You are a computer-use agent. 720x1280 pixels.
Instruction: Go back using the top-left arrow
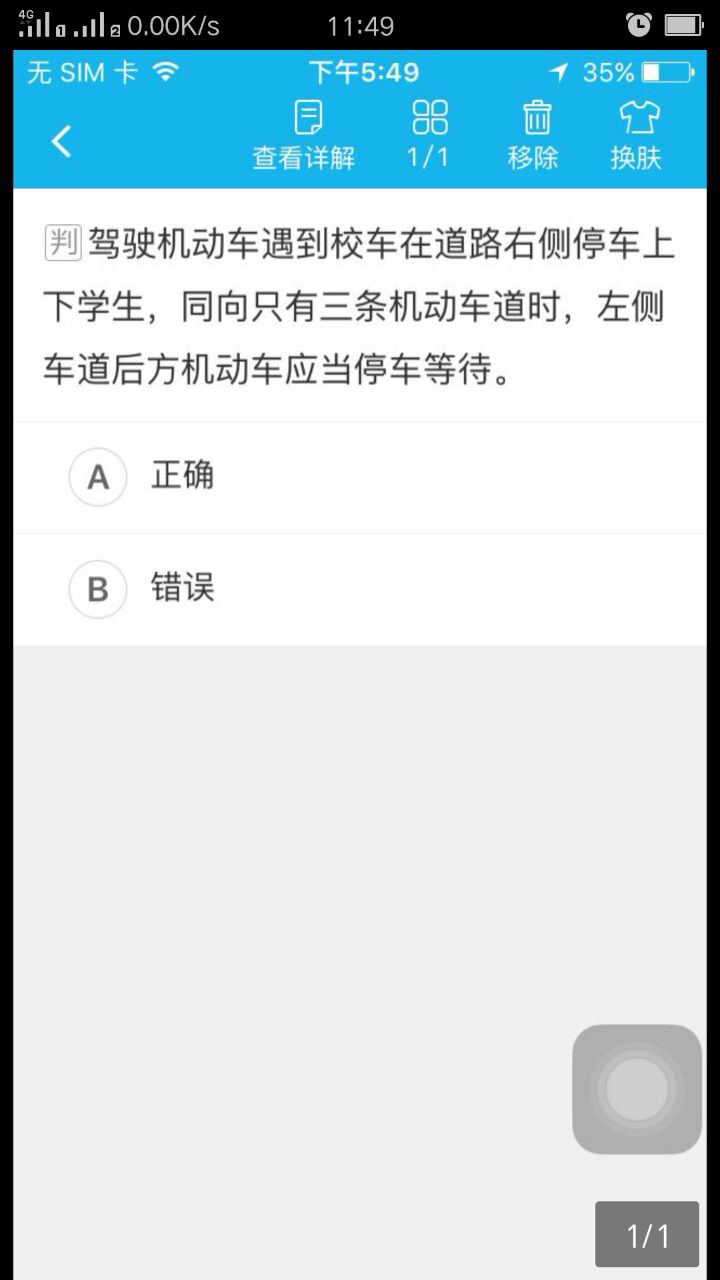tap(61, 141)
